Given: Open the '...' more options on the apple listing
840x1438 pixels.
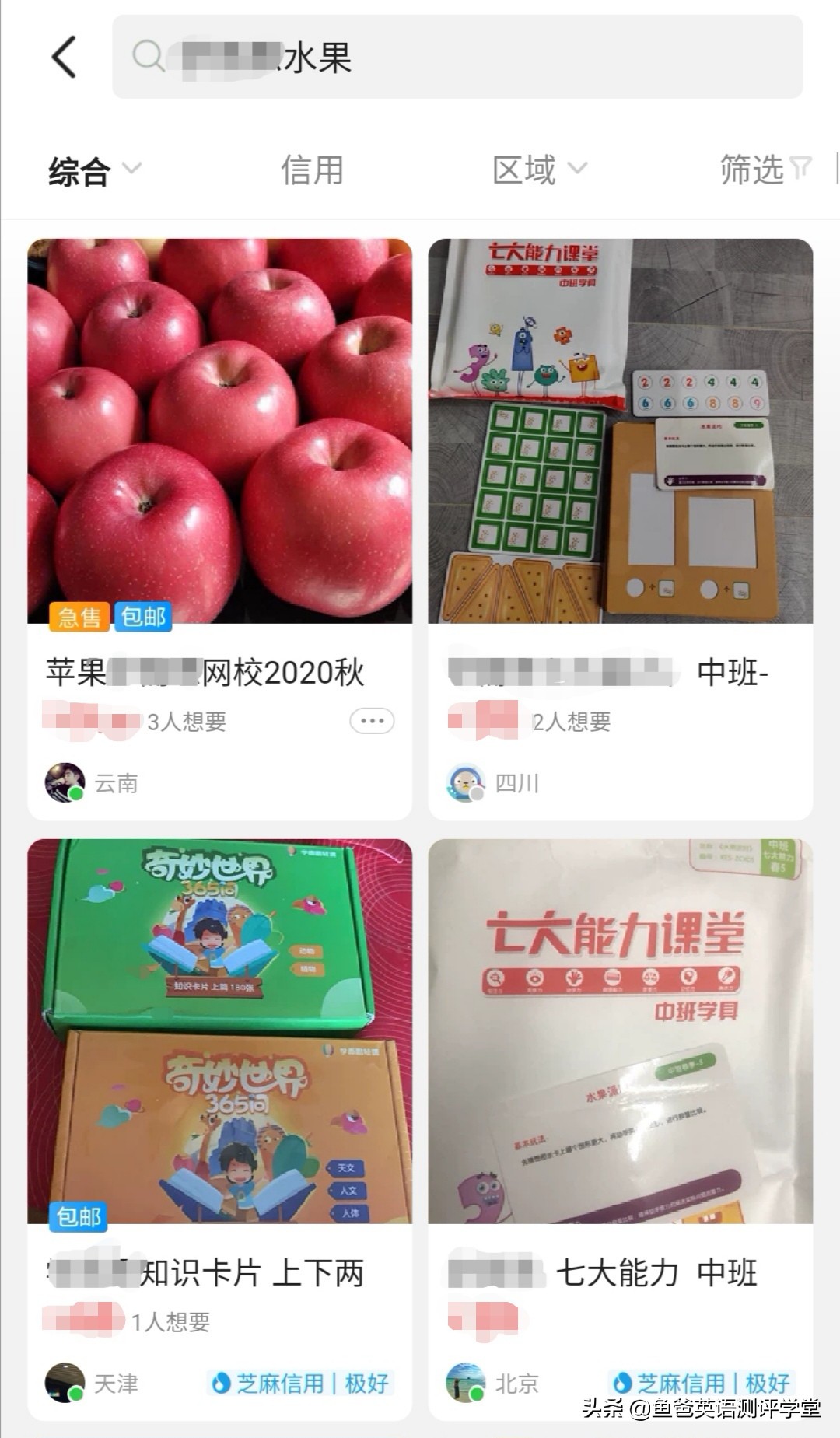Looking at the screenshot, I should click(371, 722).
